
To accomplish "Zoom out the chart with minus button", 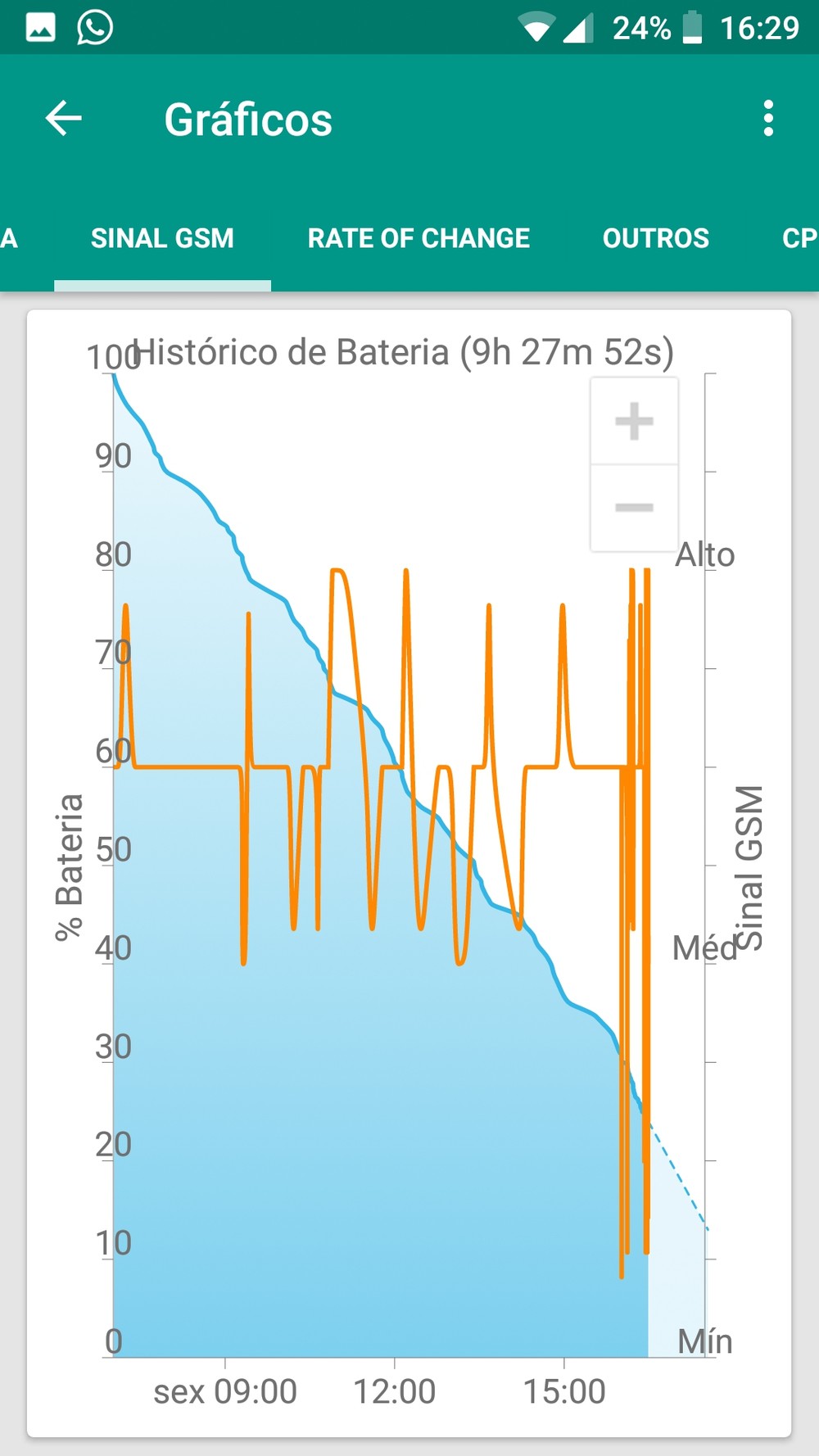I will [635, 508].
